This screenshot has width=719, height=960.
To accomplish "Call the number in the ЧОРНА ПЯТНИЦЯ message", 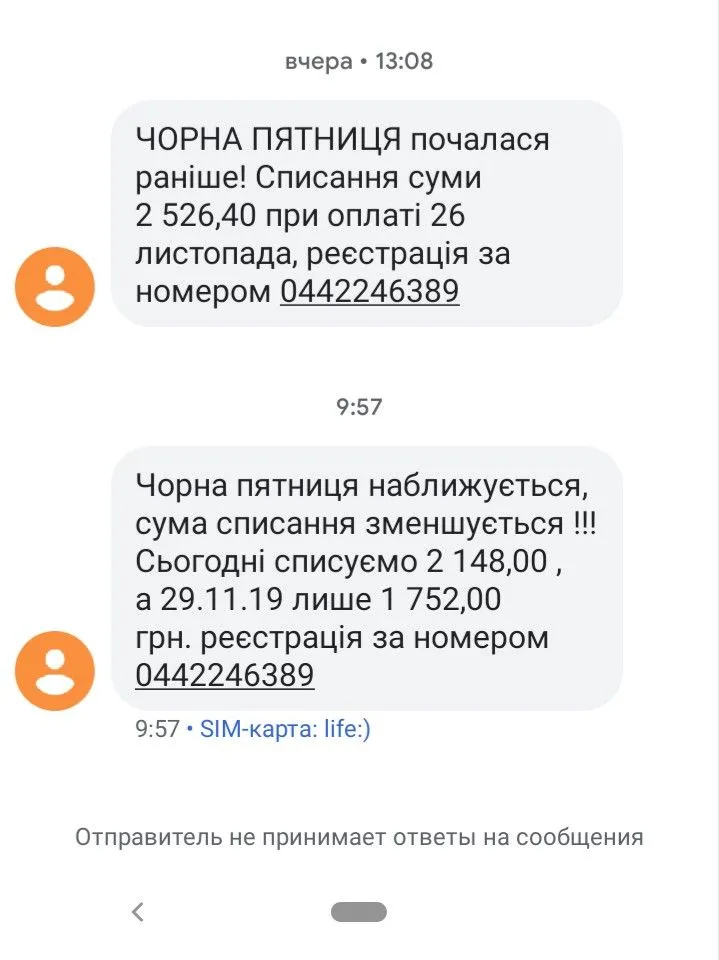I will [x=369, y=292].
